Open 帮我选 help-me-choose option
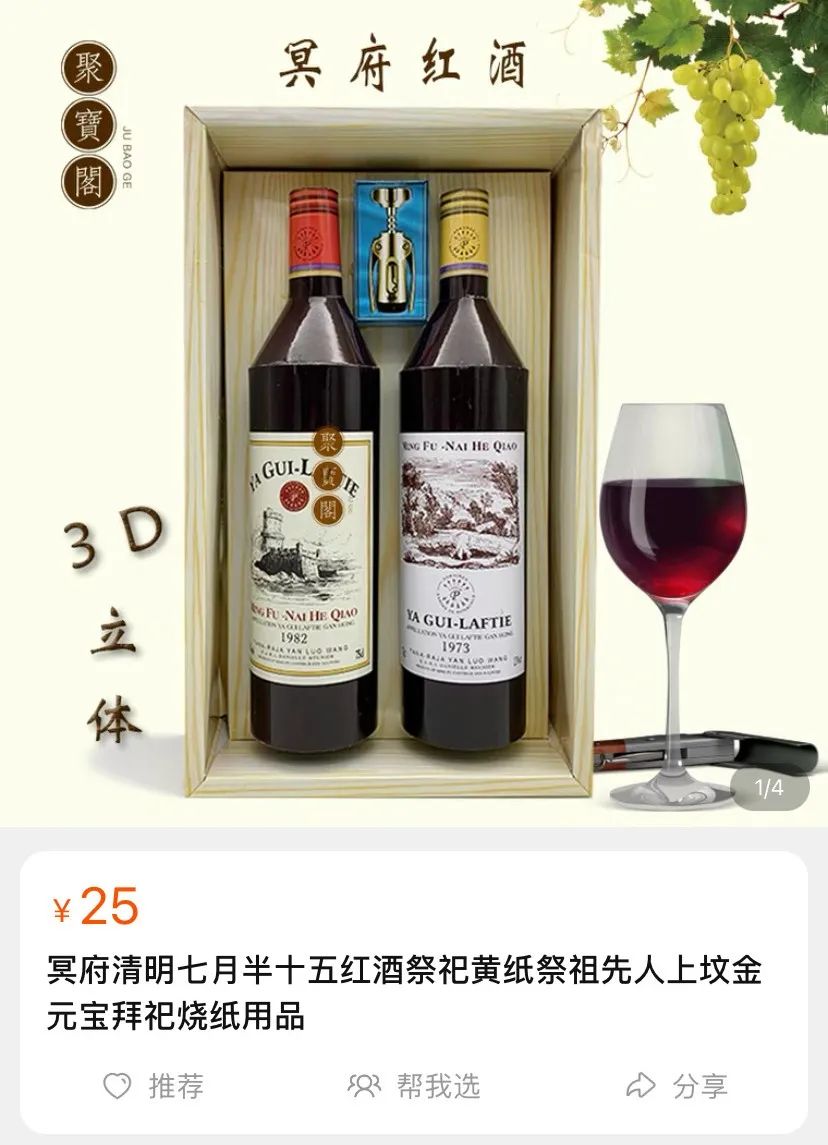This screenshot has width=828, height=1145. click(x=414, y=1086)
